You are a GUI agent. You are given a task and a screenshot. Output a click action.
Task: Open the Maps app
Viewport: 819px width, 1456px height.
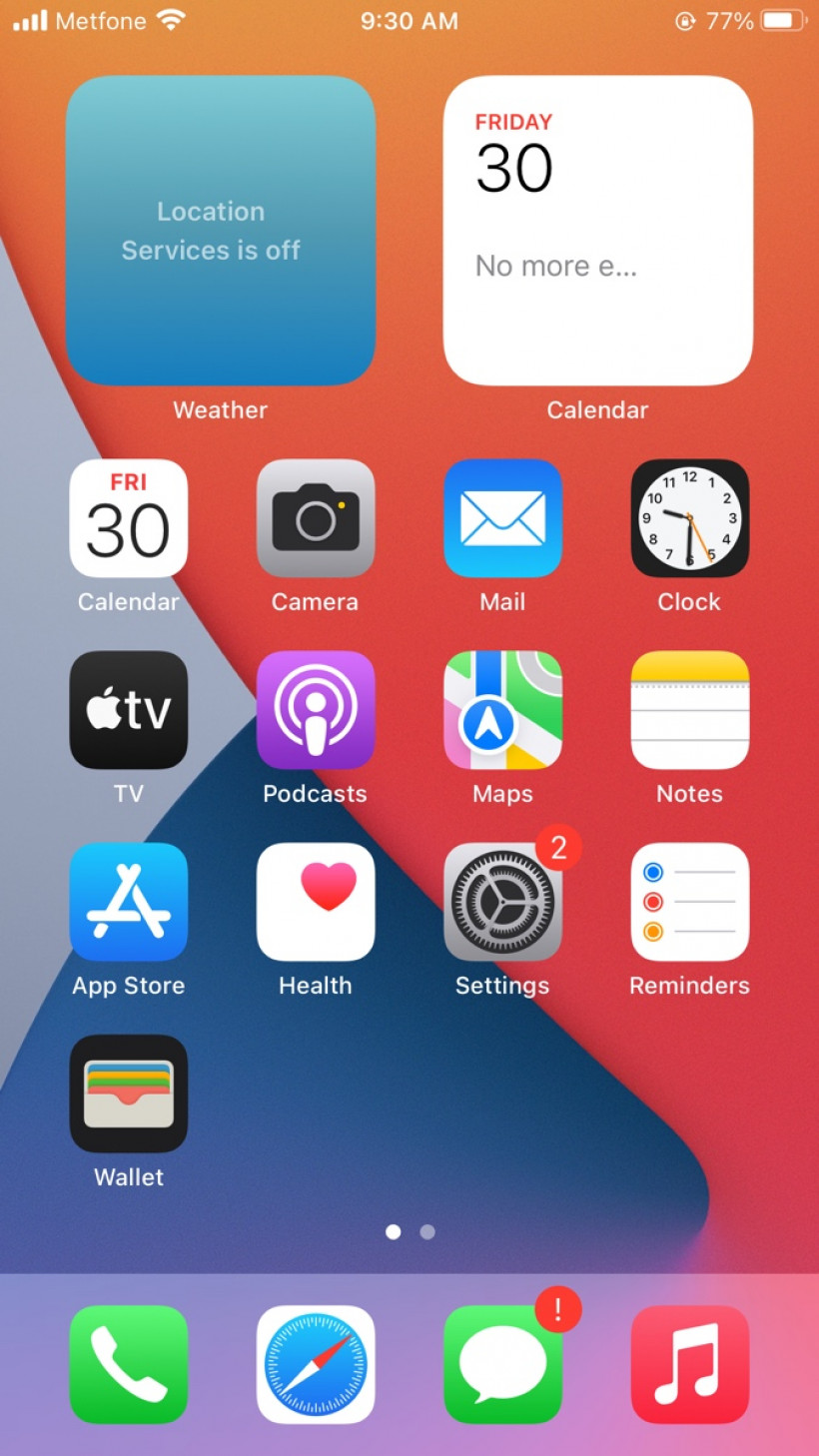click(x=502, y=710)
